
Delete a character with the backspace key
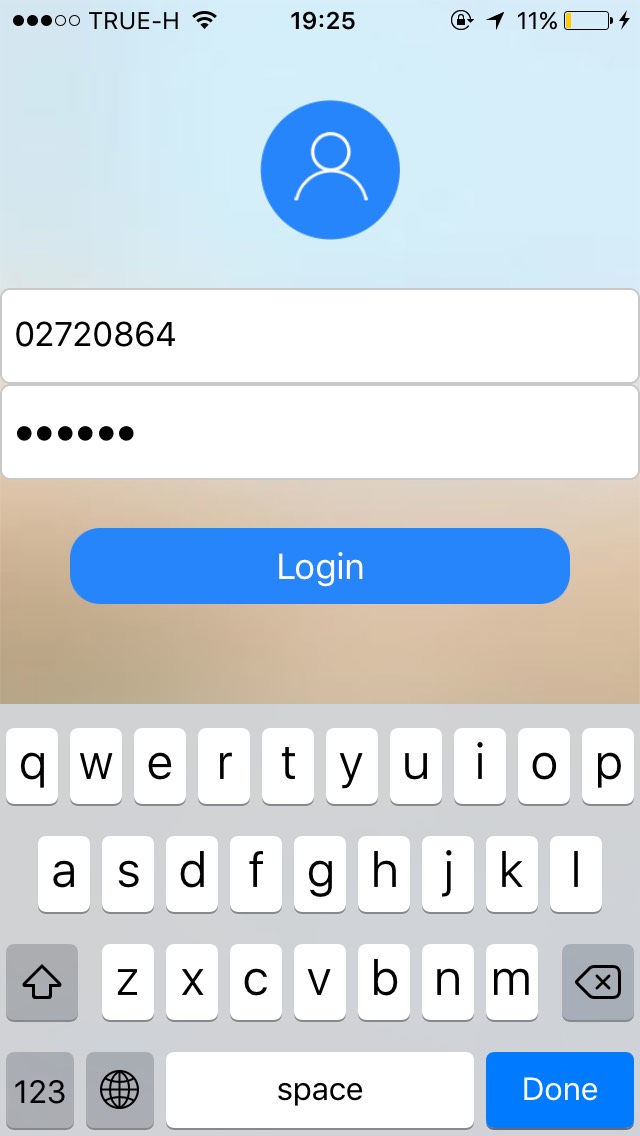point(598,982)
